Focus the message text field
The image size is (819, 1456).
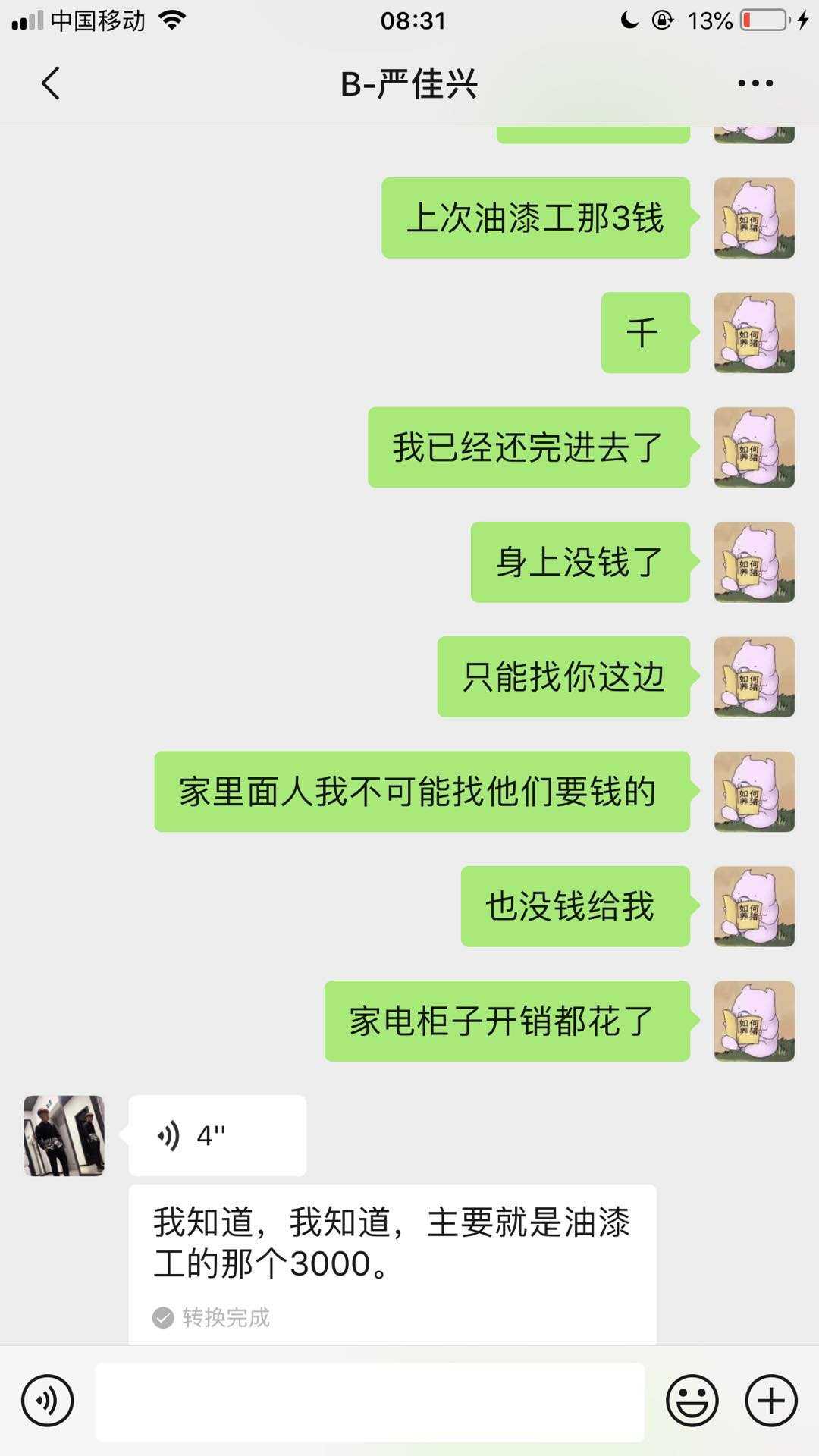[369, 1401]
